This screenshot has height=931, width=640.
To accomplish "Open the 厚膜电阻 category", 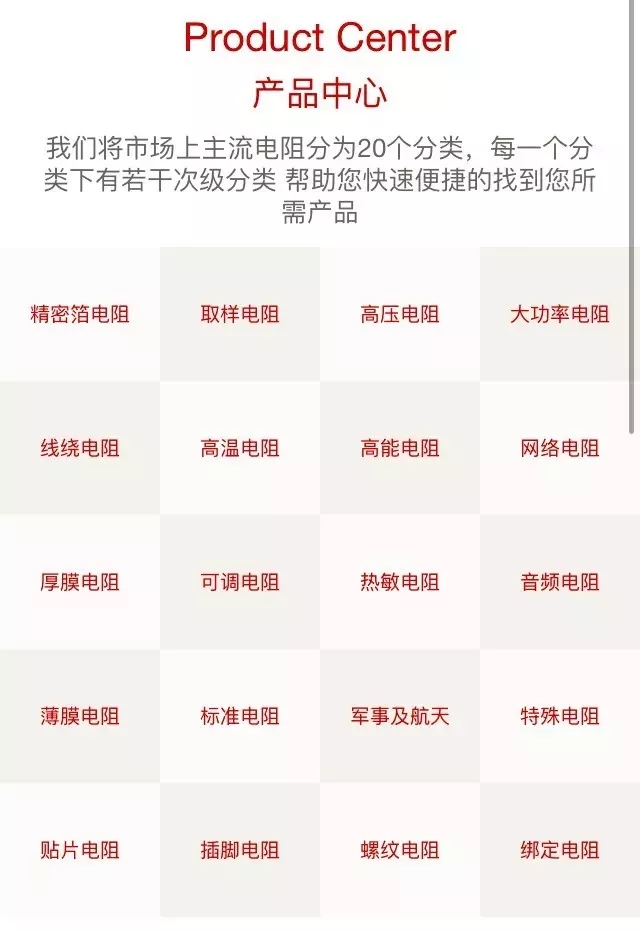I will click(x=80, y=582).
